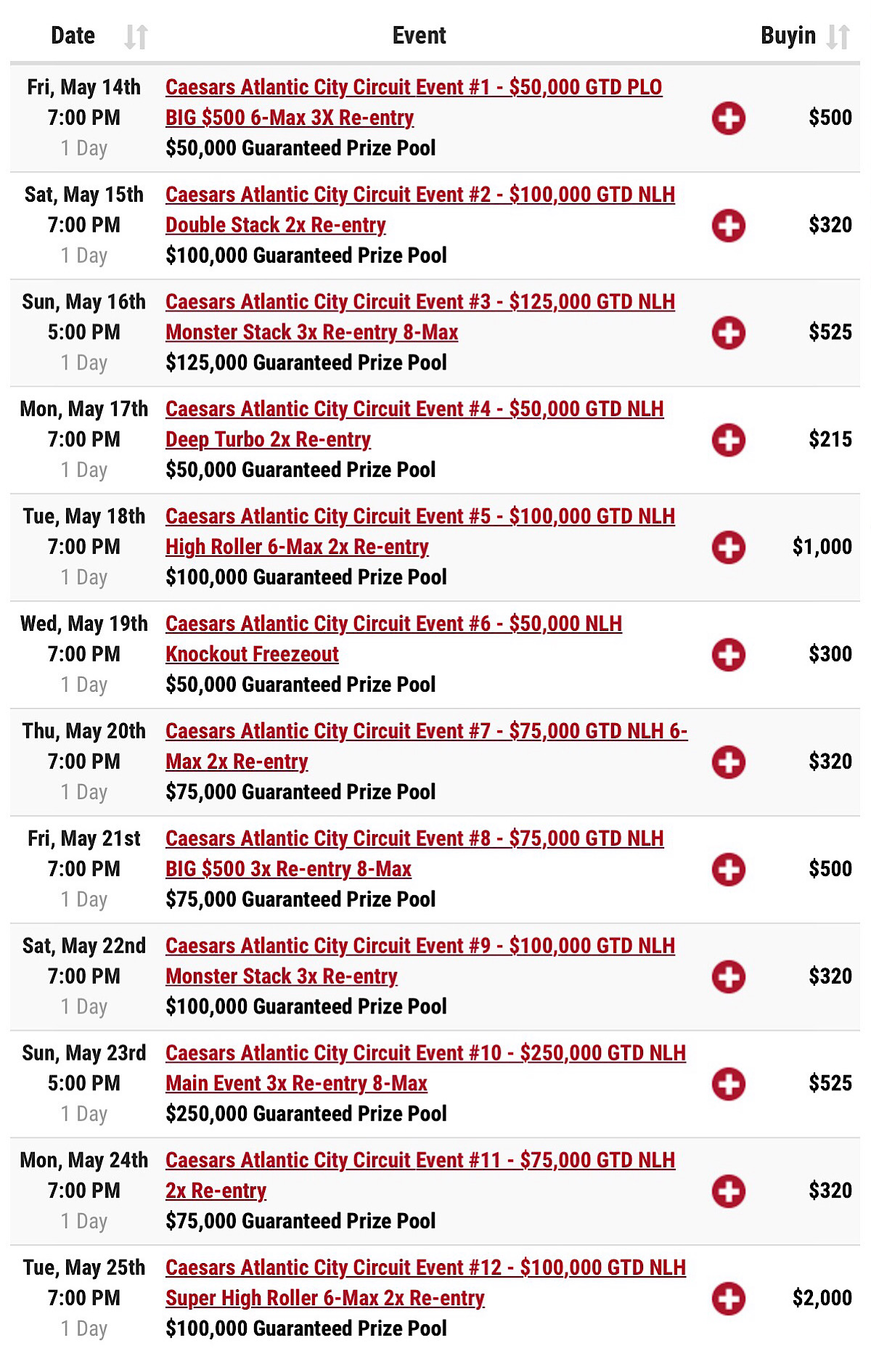Image resolution: width=871 pixels, height=1372 pixels.
Task: Sort the schedule by Date
Action: coord(136,36)
